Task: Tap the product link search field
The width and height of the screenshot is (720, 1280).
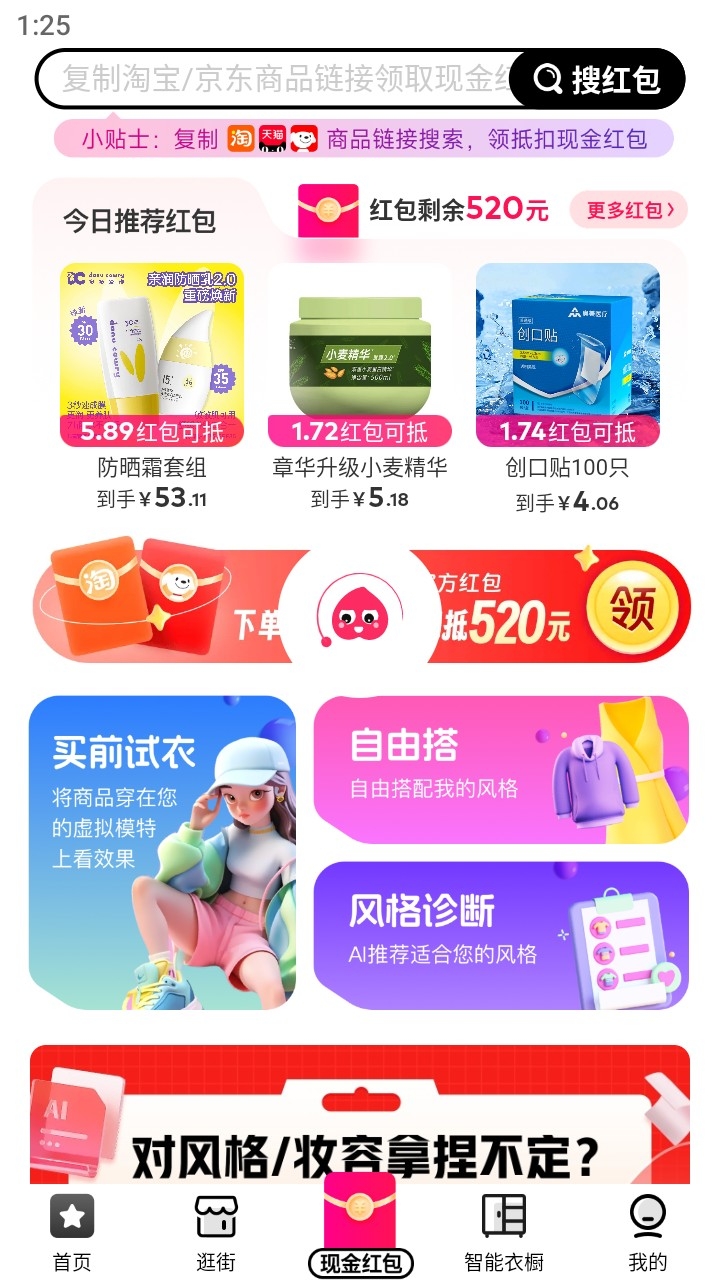Action: (x=275, y=79)
